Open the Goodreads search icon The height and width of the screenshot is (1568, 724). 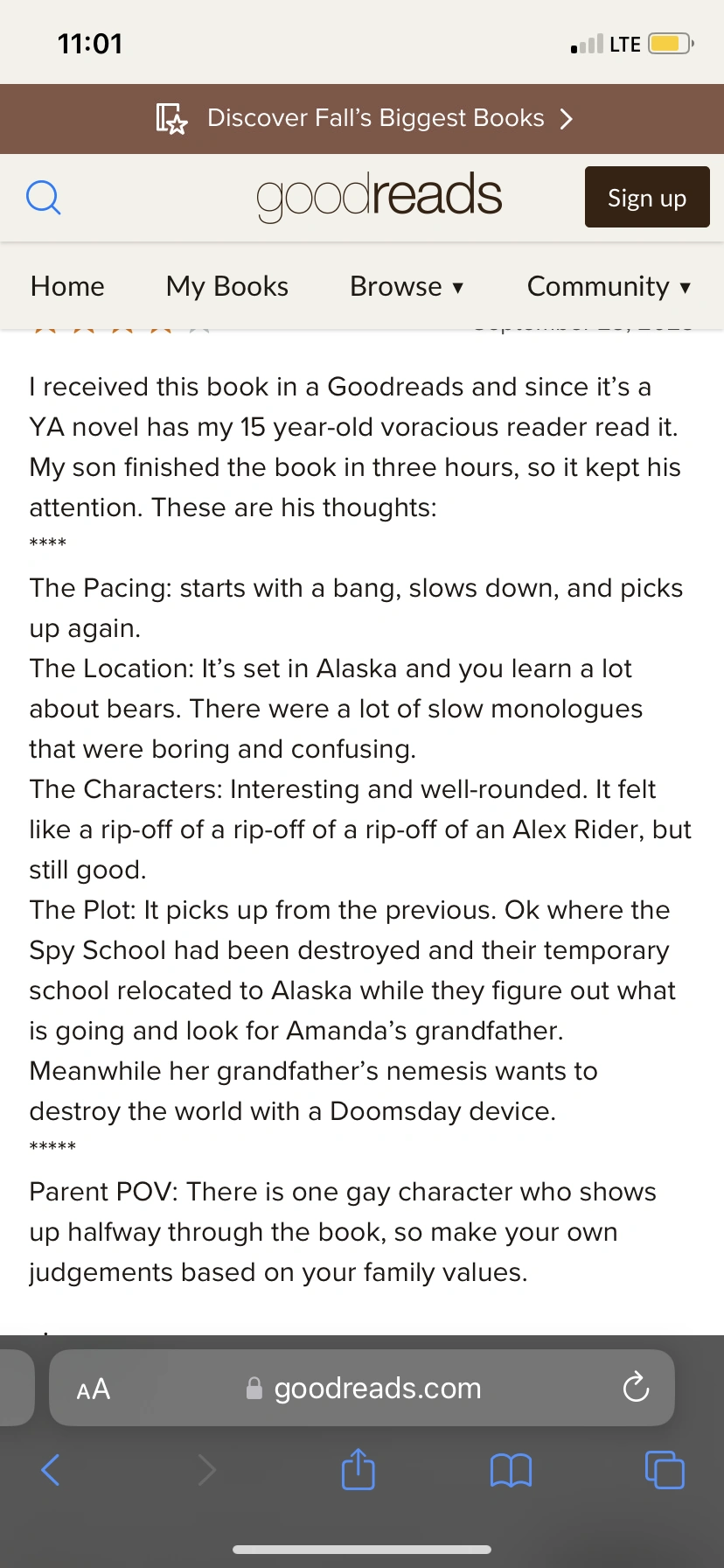pyautogui.click(x=44, y=198)
